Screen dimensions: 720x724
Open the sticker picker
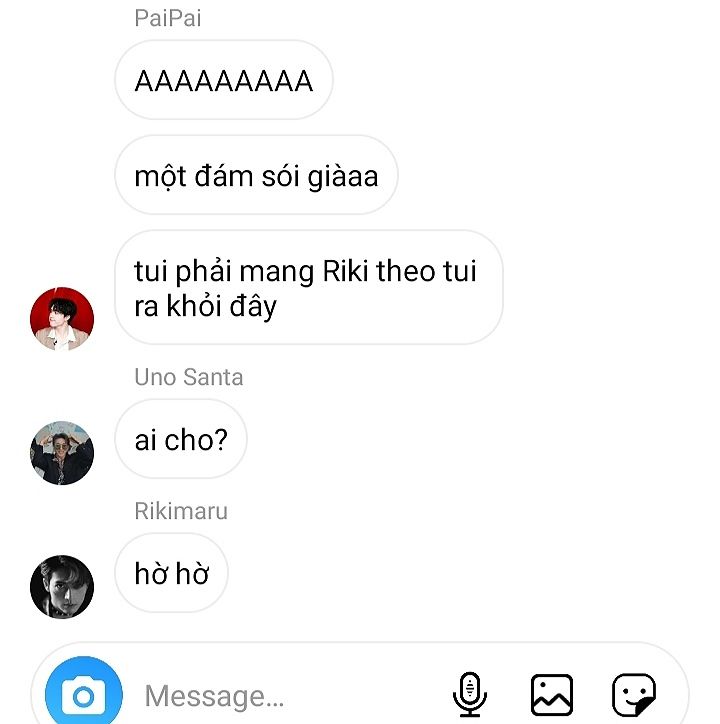tap(634, 694)
